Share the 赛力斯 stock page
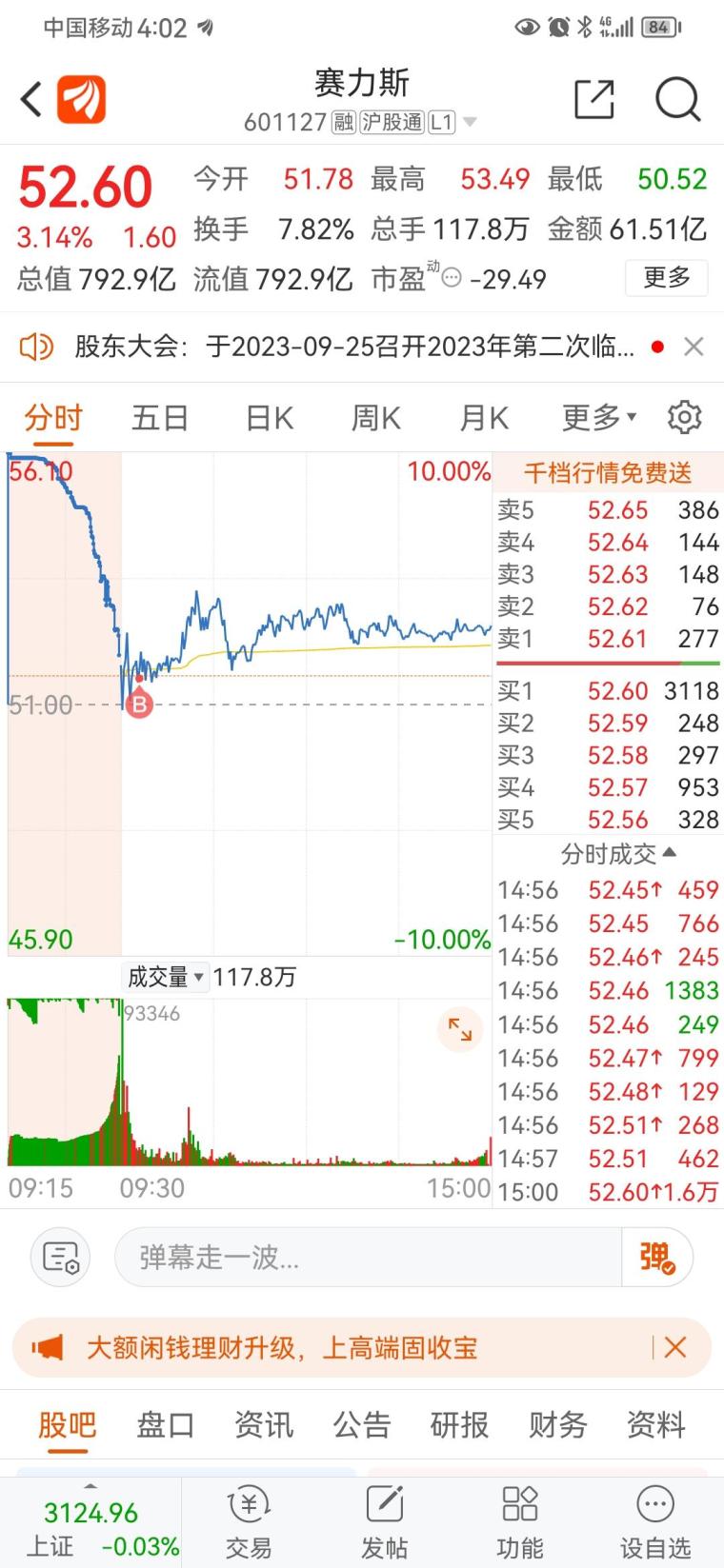724x1568 pixels. click(594, 99)
